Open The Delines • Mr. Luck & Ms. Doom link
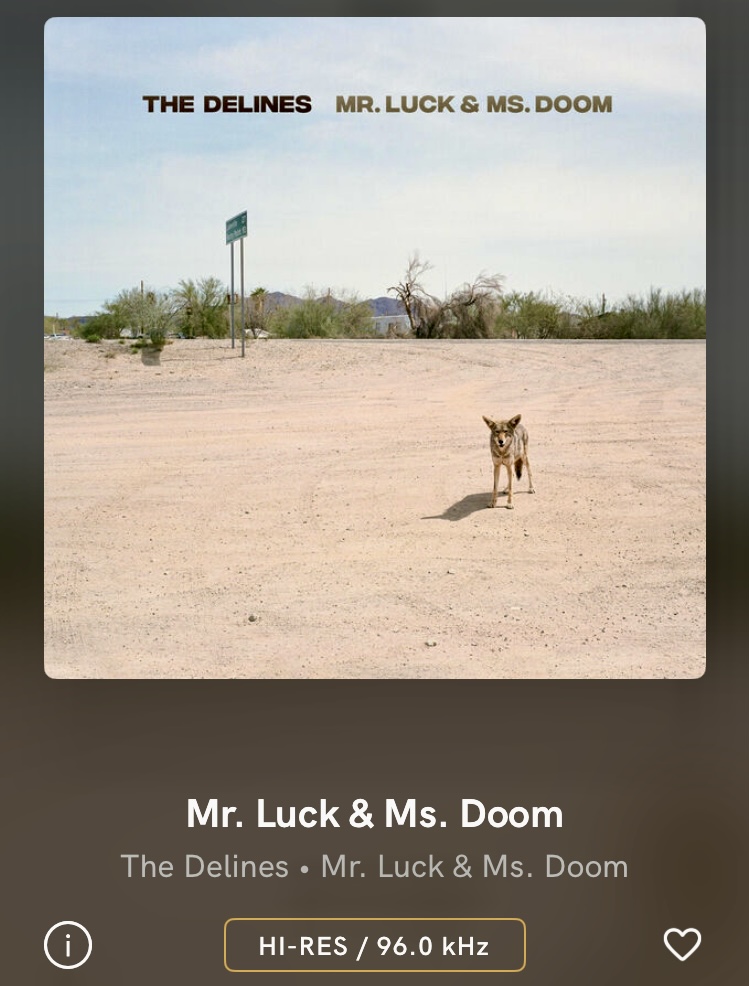 pos(374,866)
